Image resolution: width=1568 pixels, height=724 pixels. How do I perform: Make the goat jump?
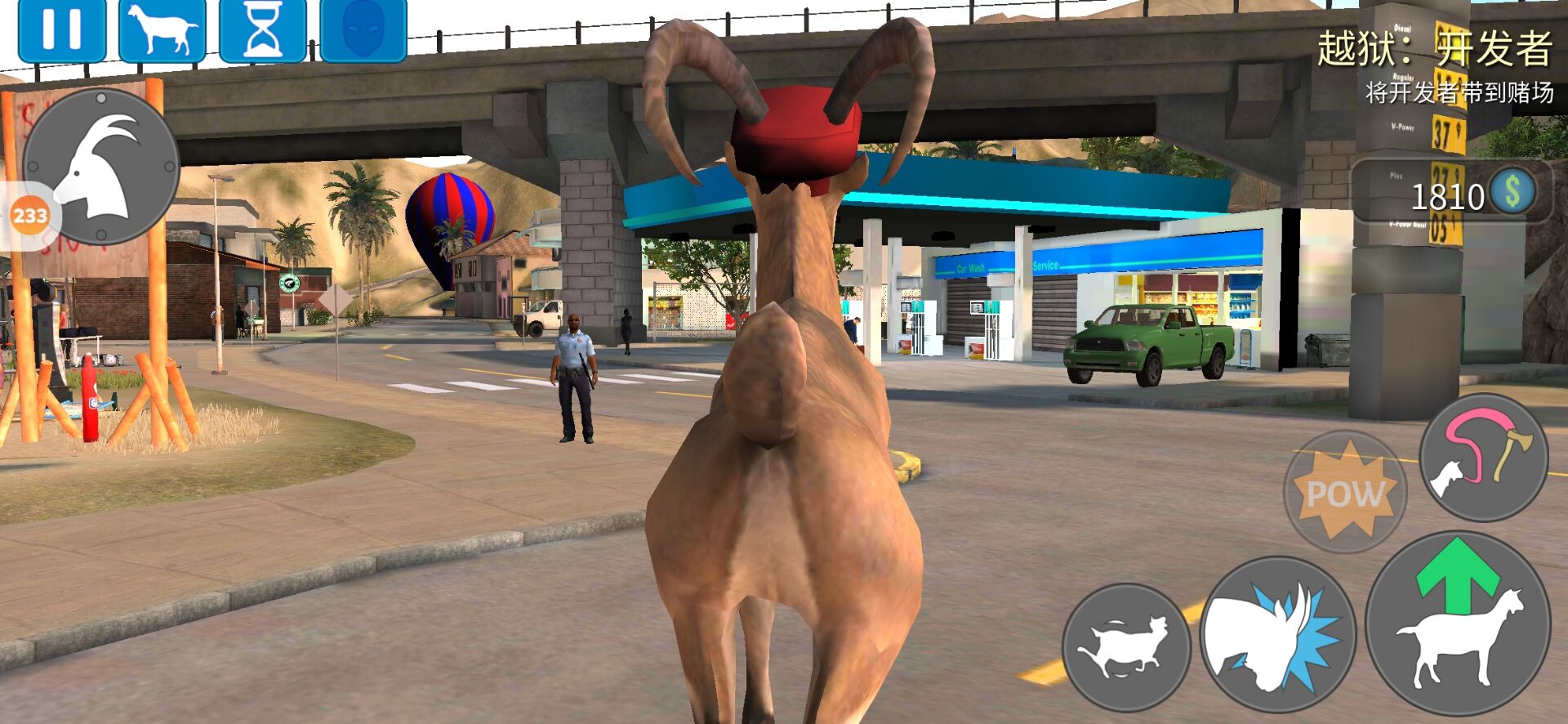(x=1458, y=624)
